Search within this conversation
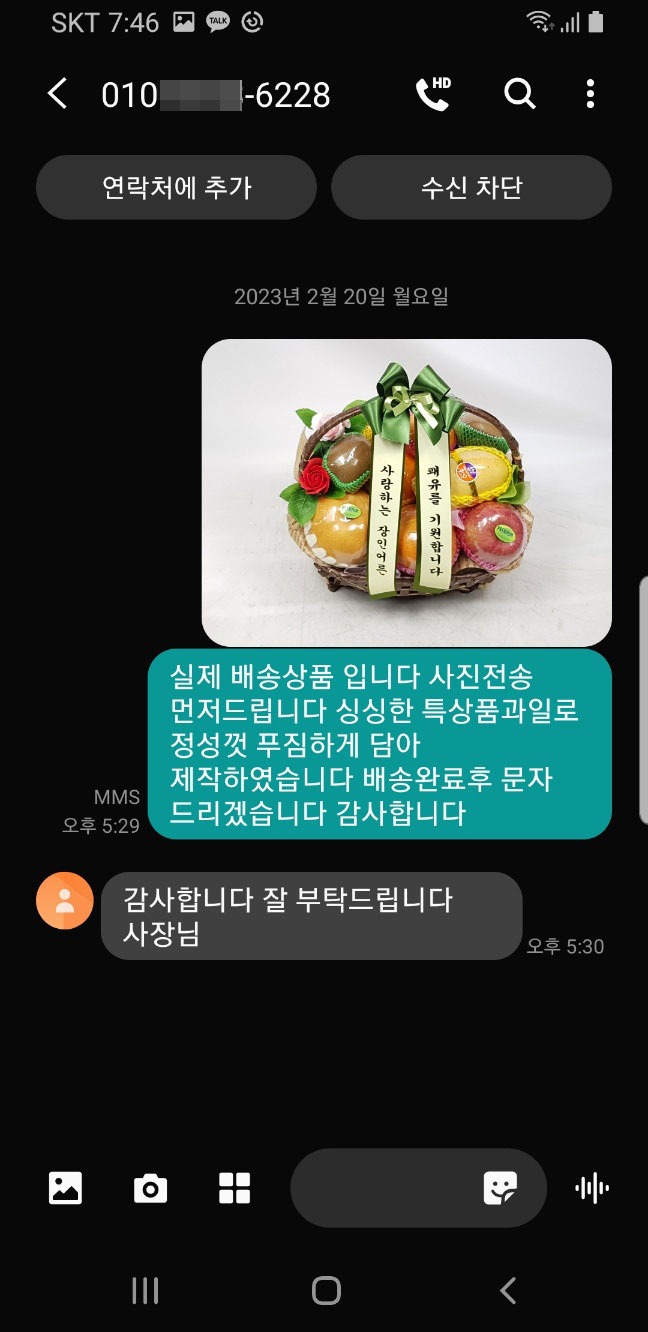Screen dimensions: 648x1332 point(519,94)
